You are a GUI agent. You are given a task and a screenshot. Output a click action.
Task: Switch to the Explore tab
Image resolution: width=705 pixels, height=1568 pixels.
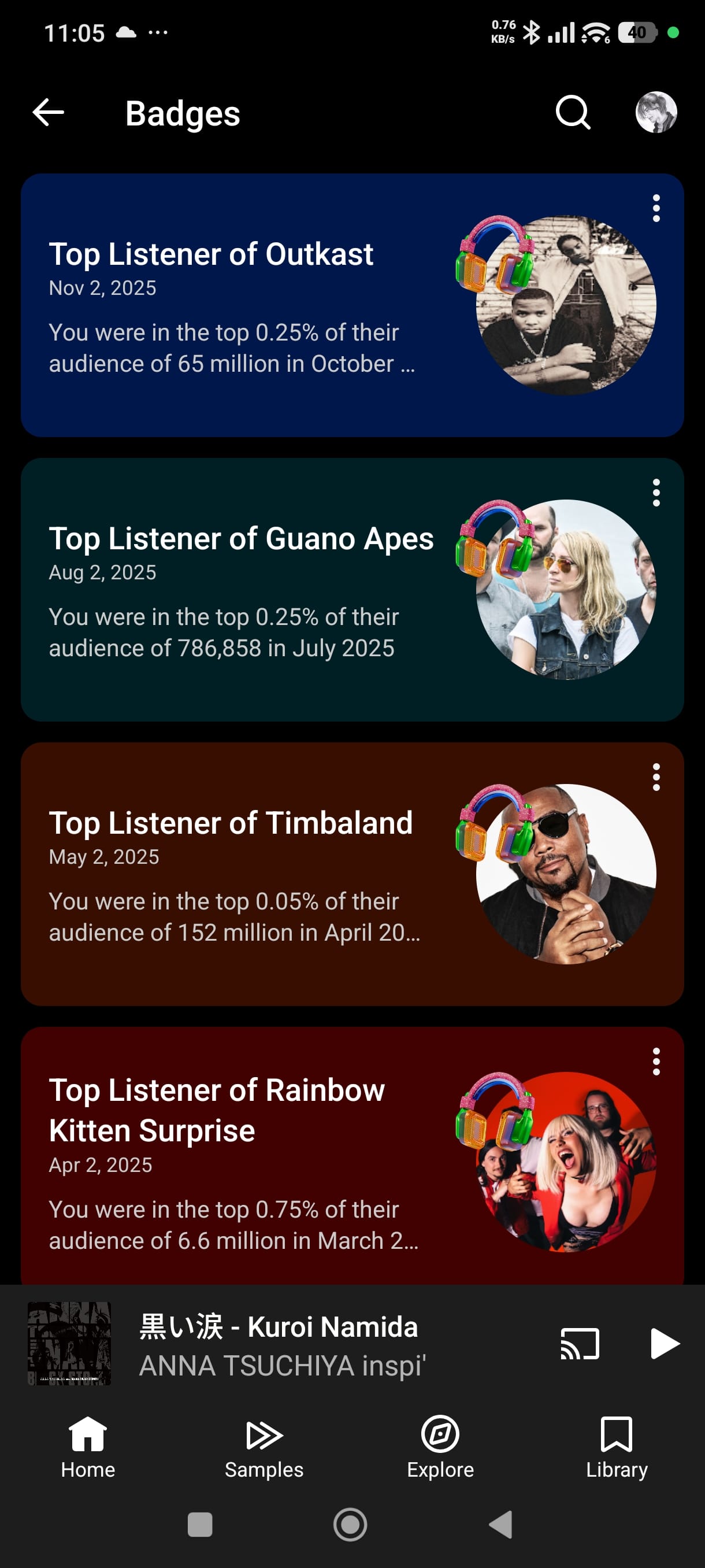(440, 1447)
